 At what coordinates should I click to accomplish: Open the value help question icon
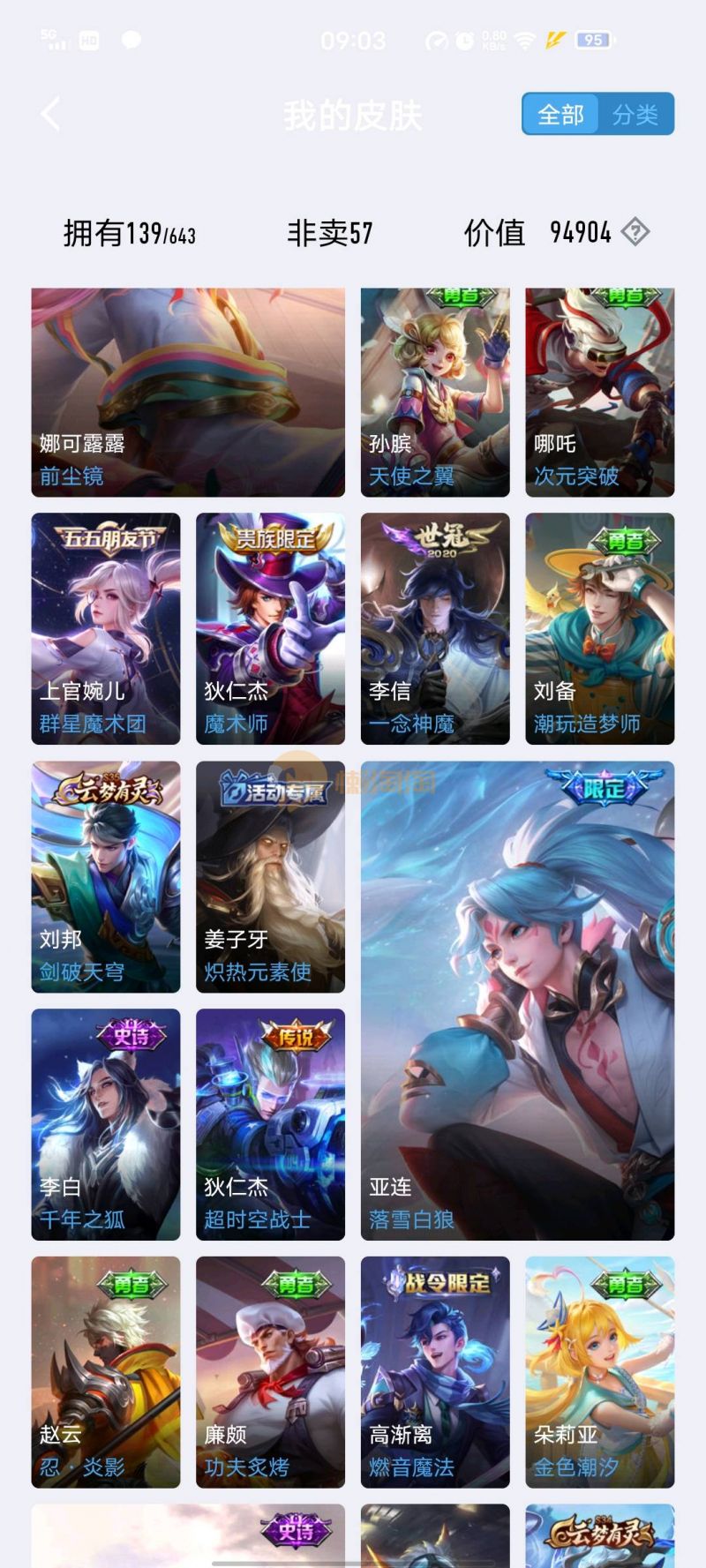pos(635,232)
